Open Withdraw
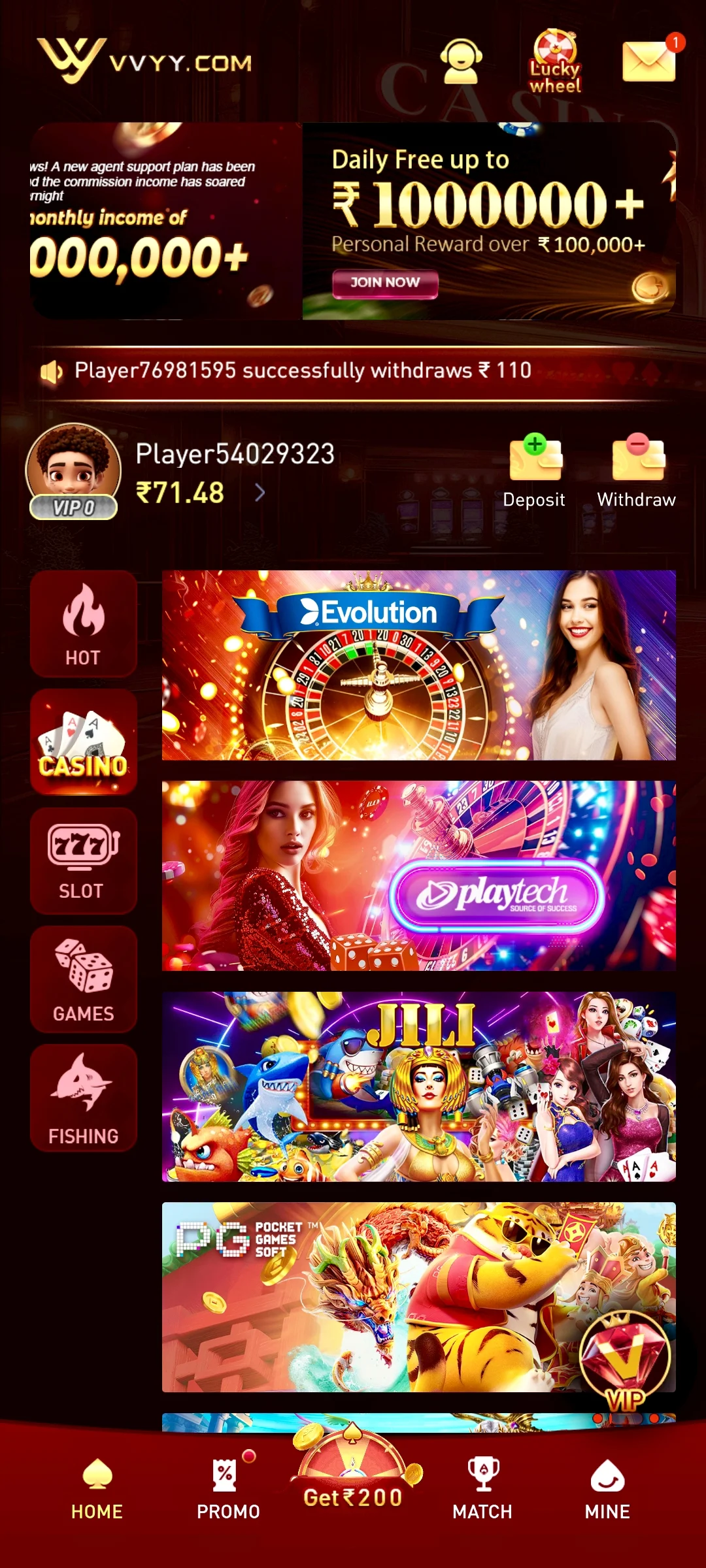706x1568 pixels. pyautogui.click(x=637, y=470)
